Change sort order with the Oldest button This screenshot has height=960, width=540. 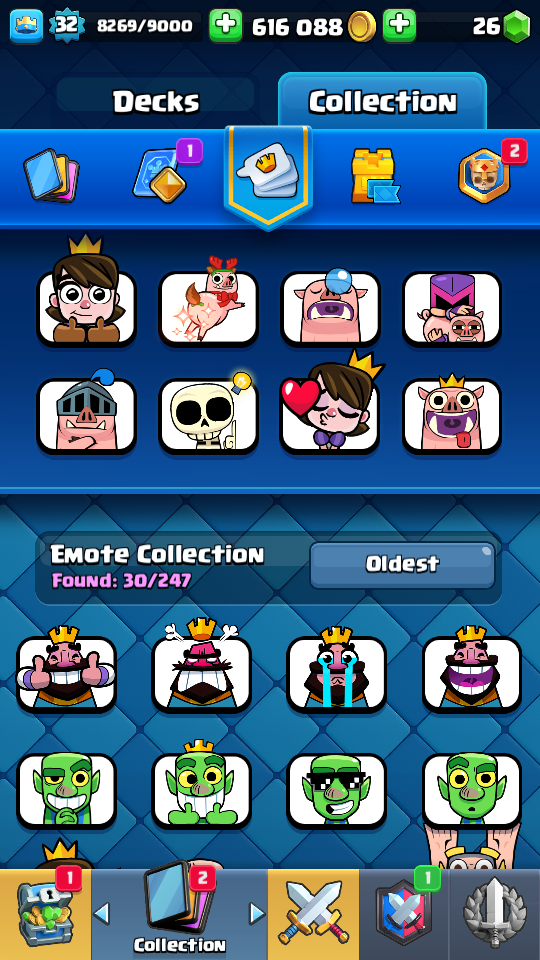point(402,564)
